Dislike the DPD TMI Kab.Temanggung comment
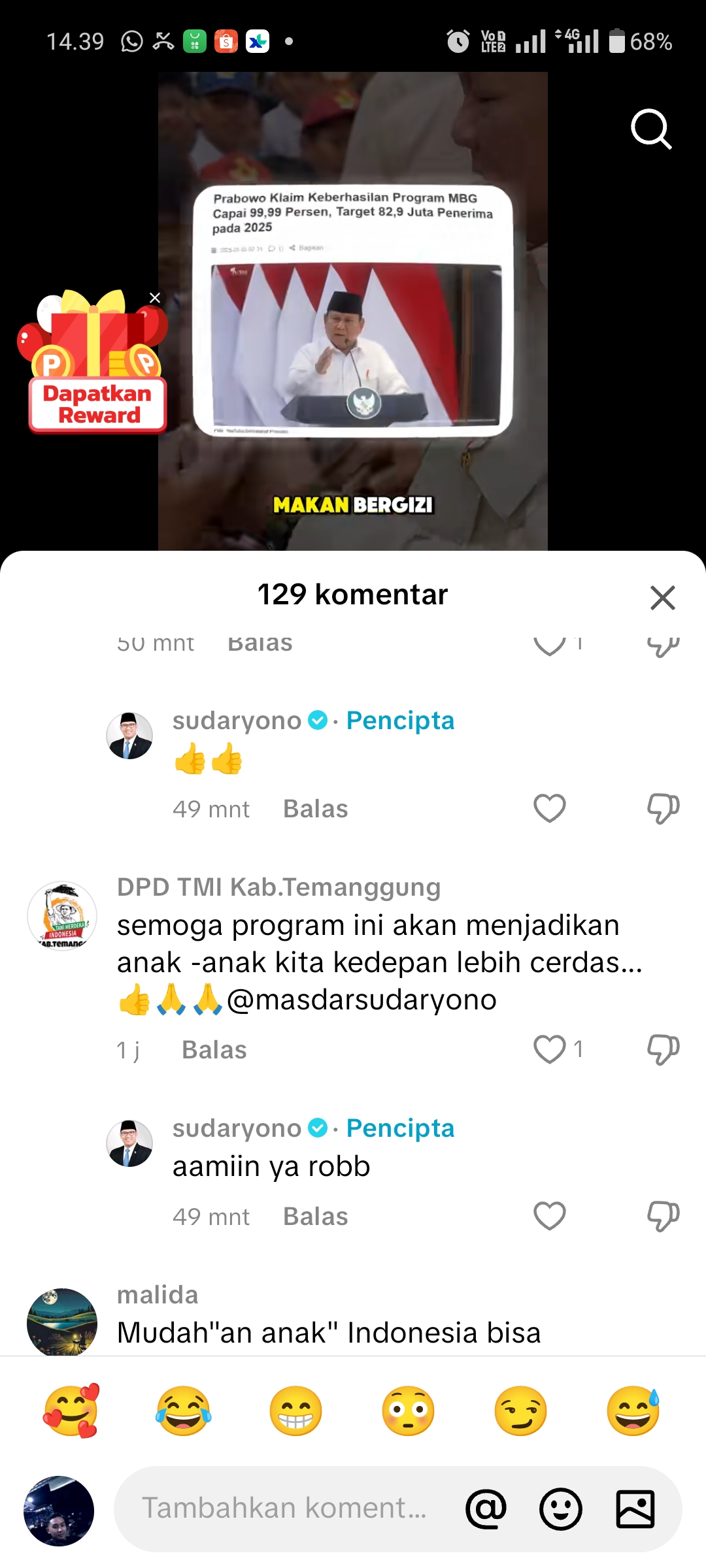 click(663, 1049)
